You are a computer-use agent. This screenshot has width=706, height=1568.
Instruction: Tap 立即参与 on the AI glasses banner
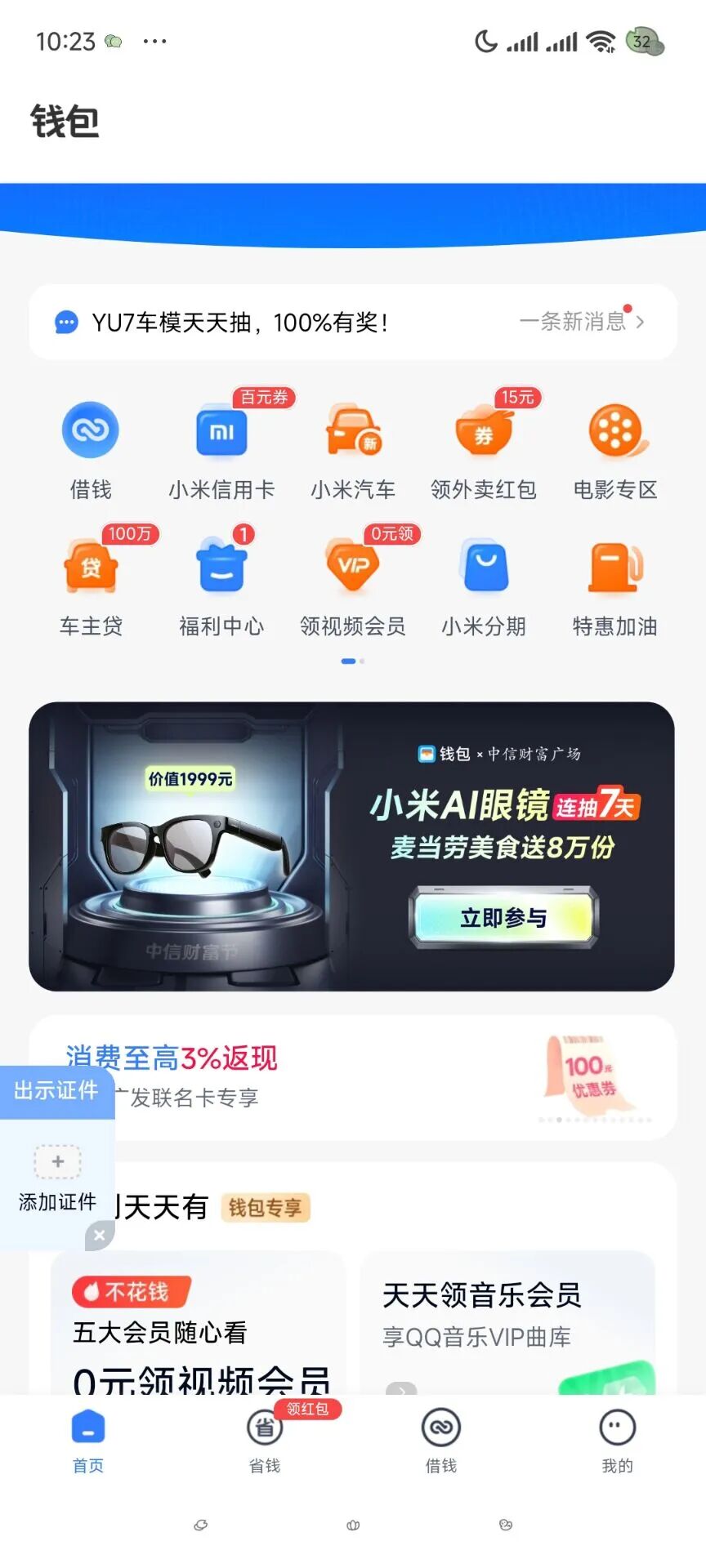pyautogui.click(x=503, y=918)
